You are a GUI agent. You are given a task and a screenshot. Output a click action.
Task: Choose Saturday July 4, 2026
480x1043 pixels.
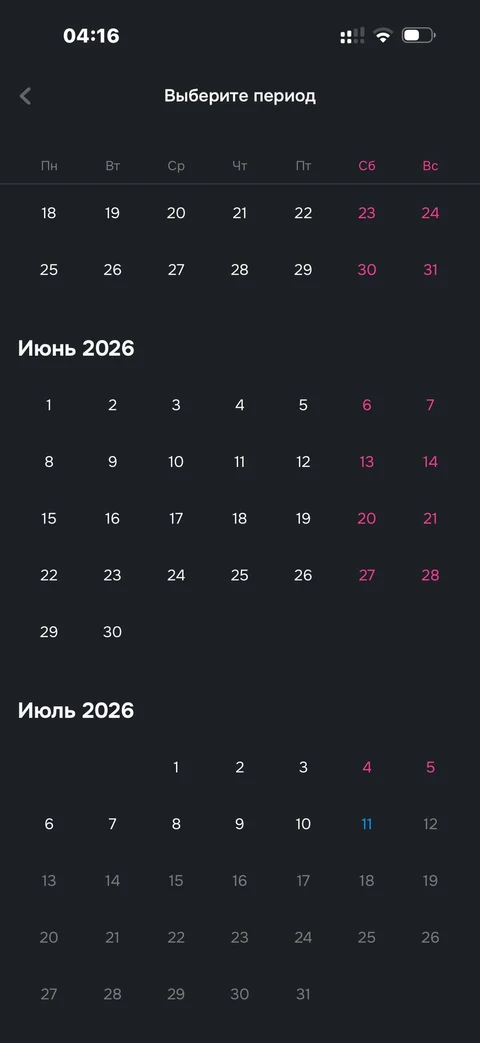point(367,768)
